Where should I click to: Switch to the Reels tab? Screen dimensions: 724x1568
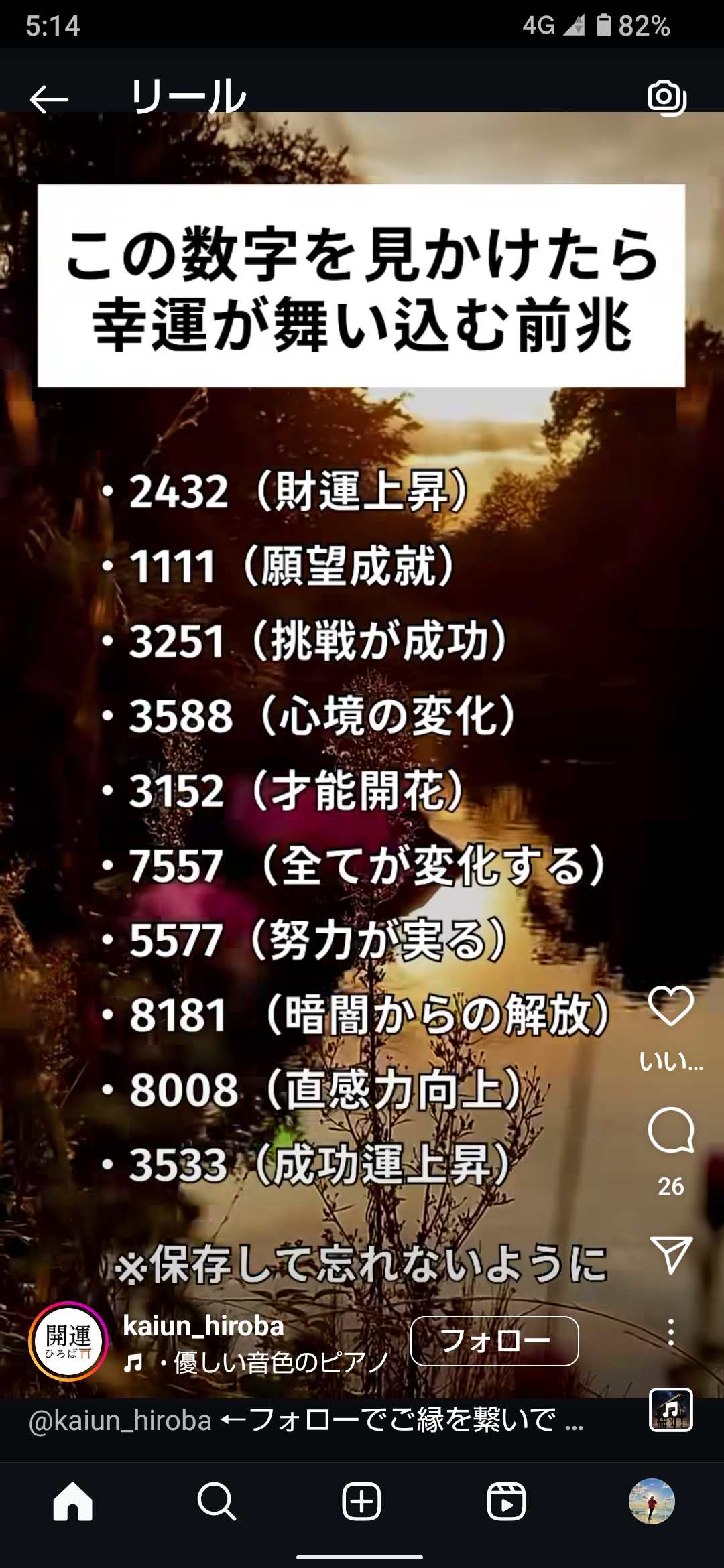506,1501
